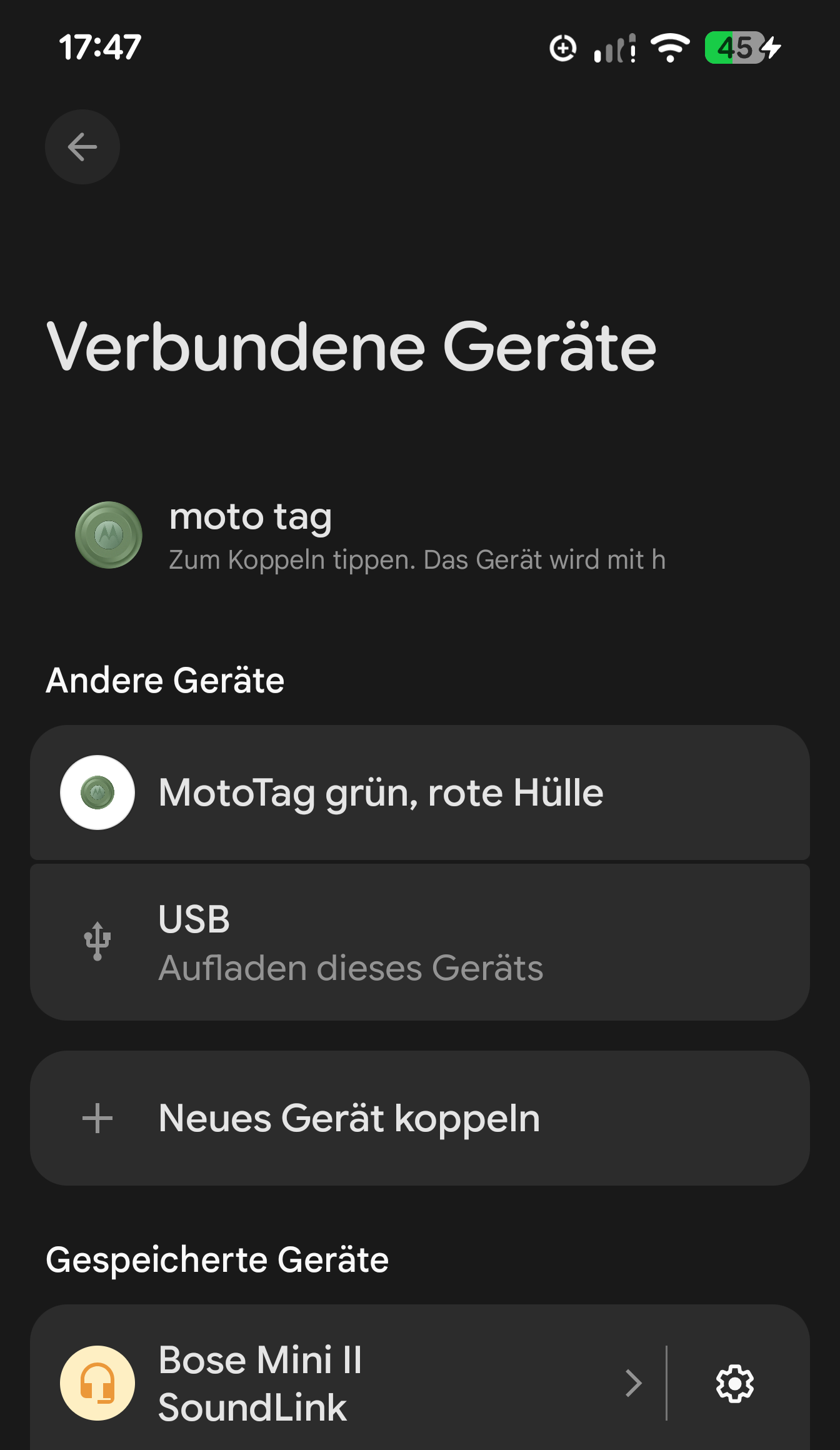This screenshot has height=1450, width=840.
Task: Tap the orange headphones icon of Bose Mini II
Action: point(97,1381)
